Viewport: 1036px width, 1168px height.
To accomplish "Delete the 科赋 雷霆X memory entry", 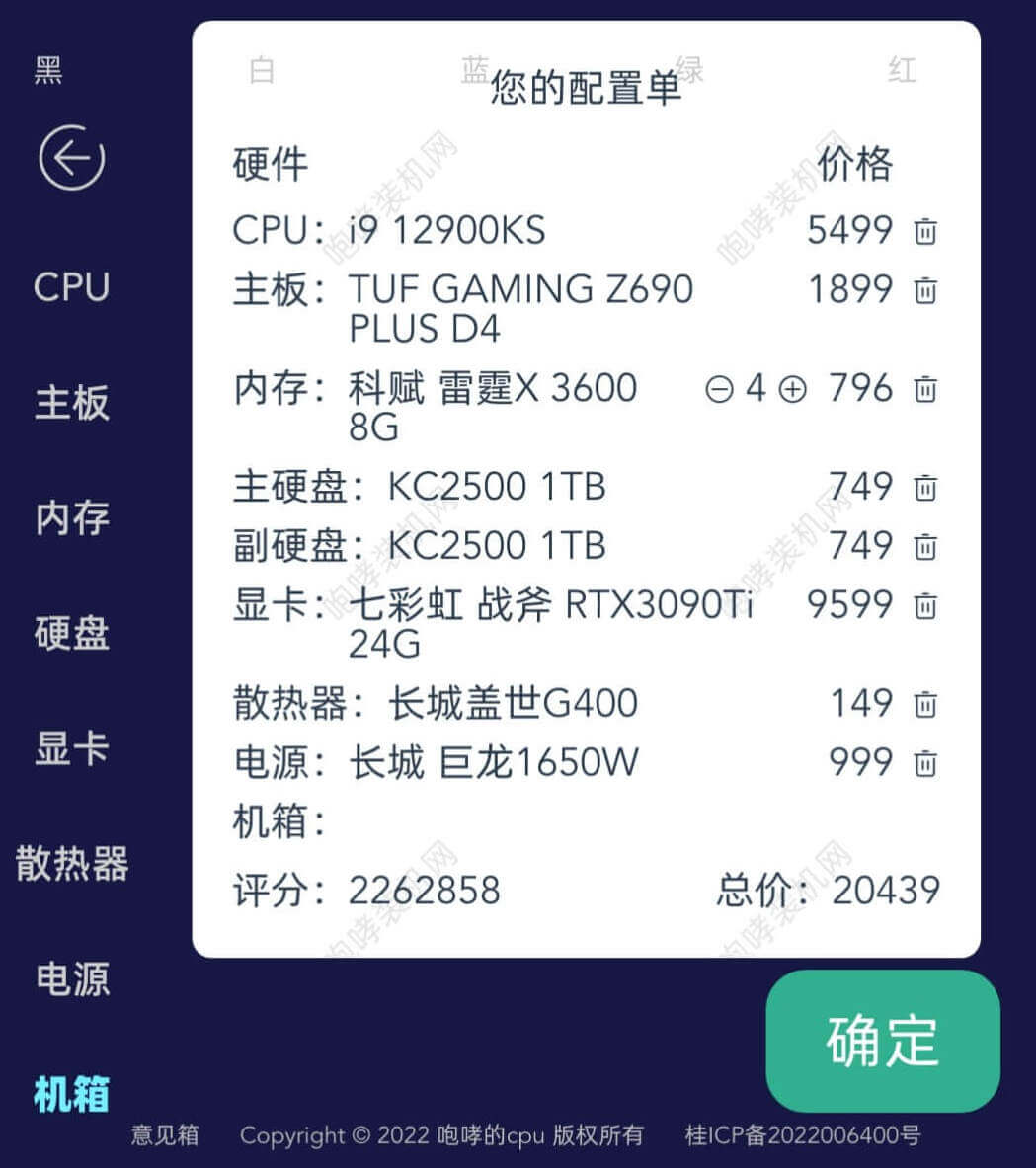I will point(925,389).
